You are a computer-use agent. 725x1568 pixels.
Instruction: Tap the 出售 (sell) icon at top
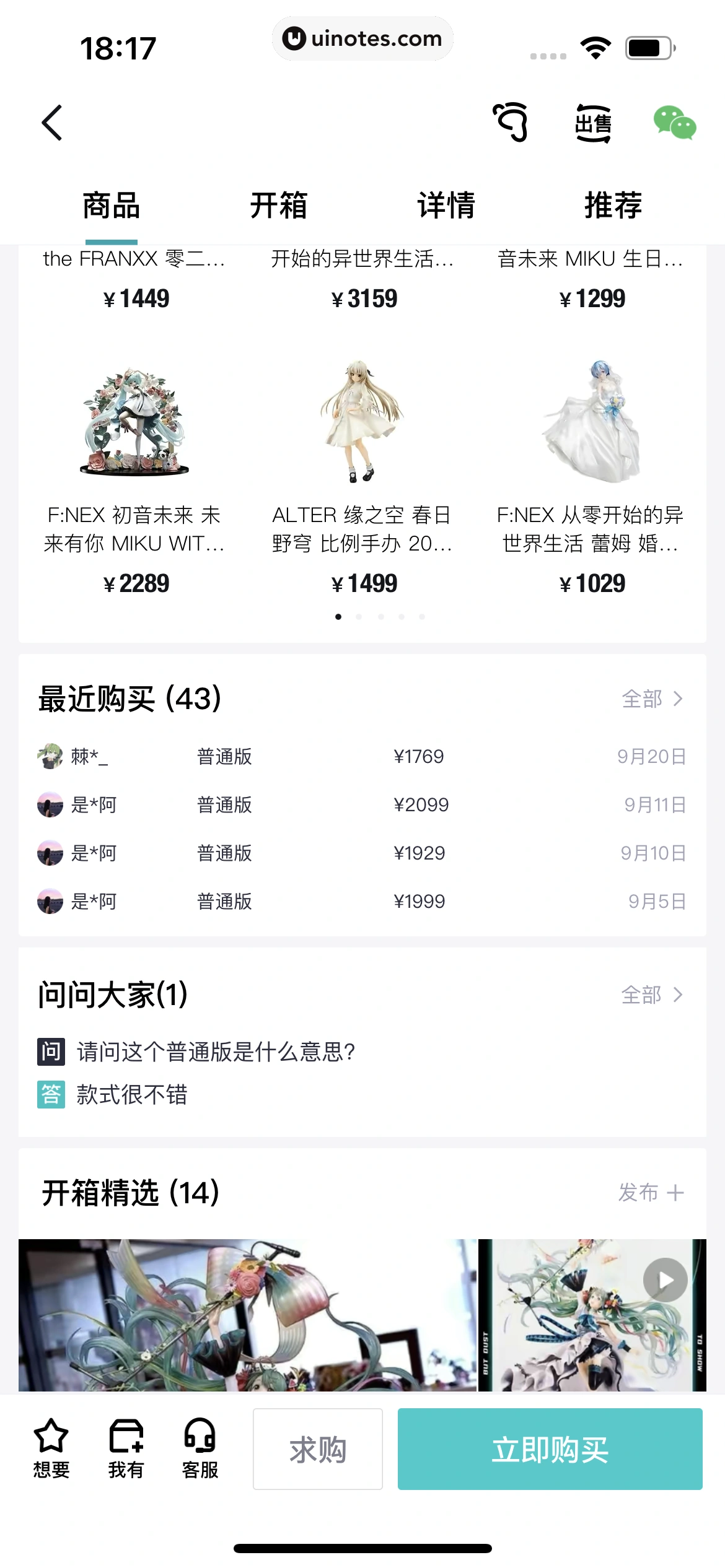(594, 123)
